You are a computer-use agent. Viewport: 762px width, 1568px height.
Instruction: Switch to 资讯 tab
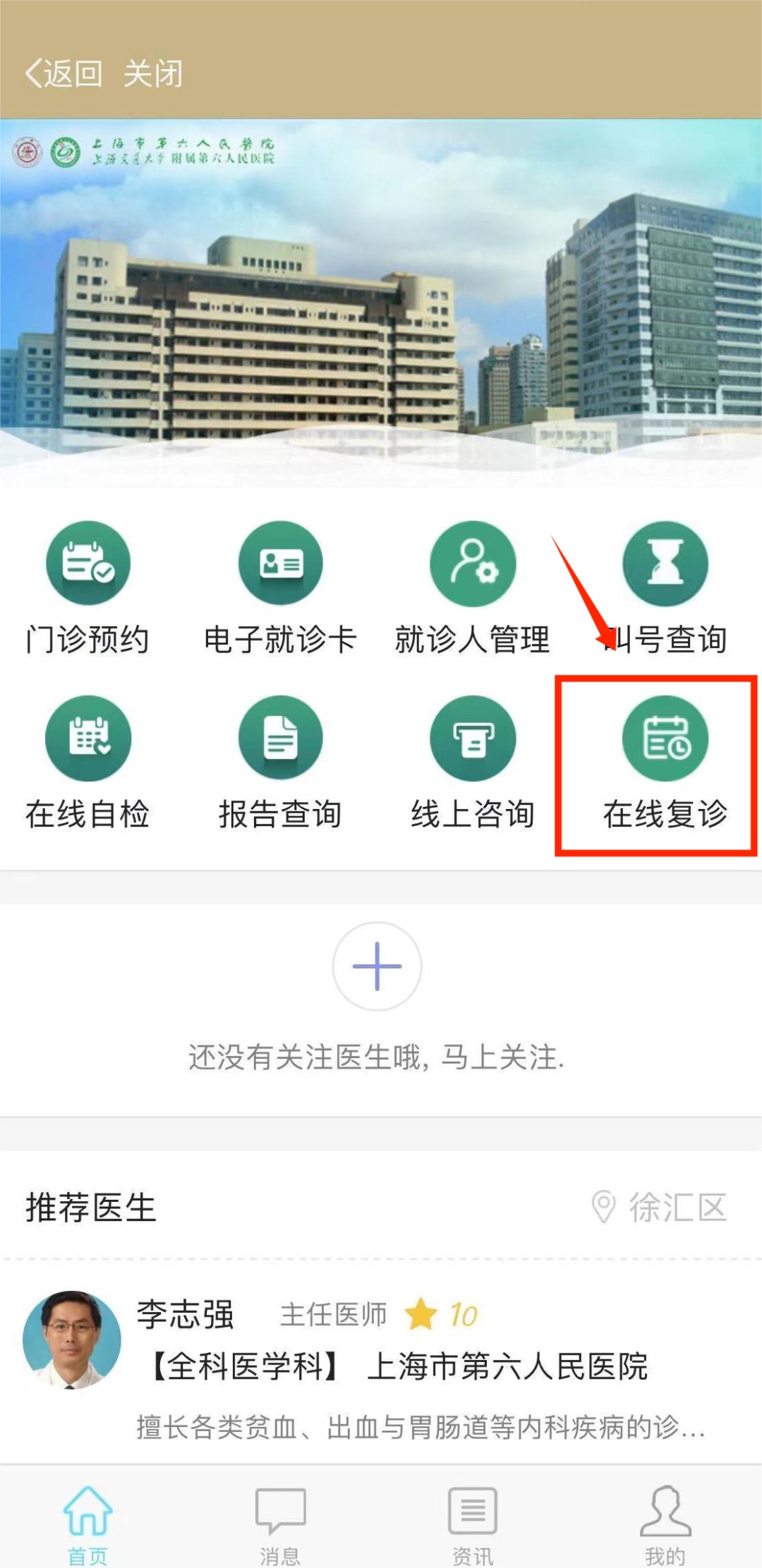click(x=473, y=1524)
